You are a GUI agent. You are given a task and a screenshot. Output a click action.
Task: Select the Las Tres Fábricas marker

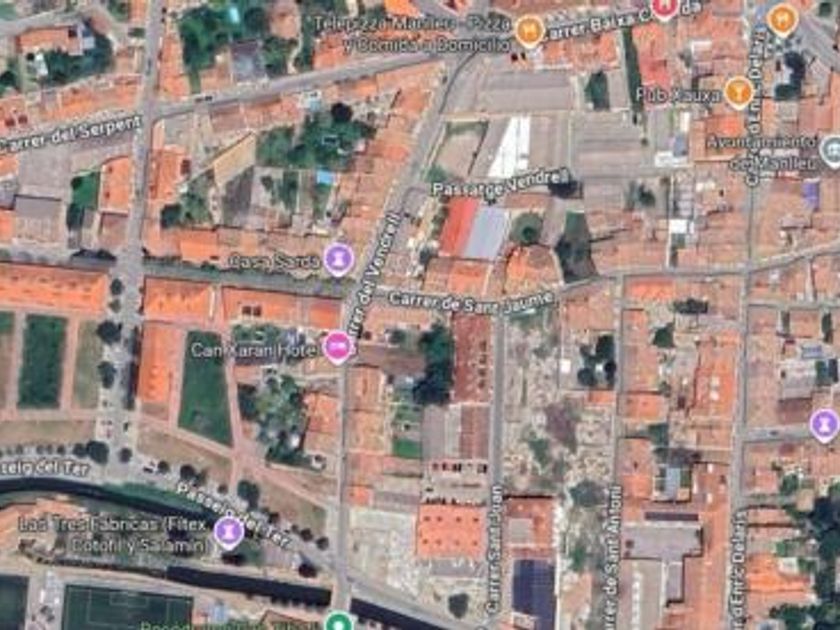(228, 533)
